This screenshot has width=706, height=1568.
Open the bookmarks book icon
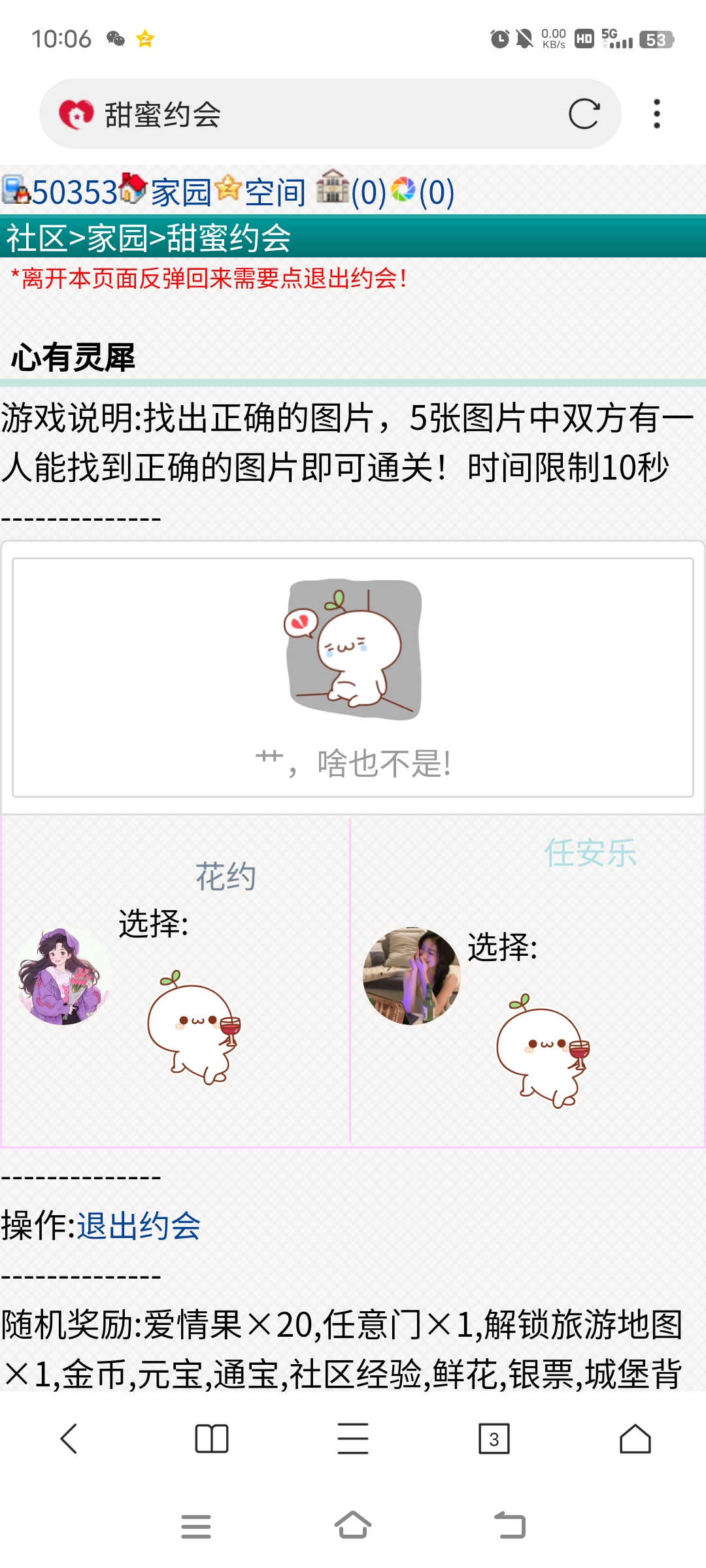[x=212, y=1439]
